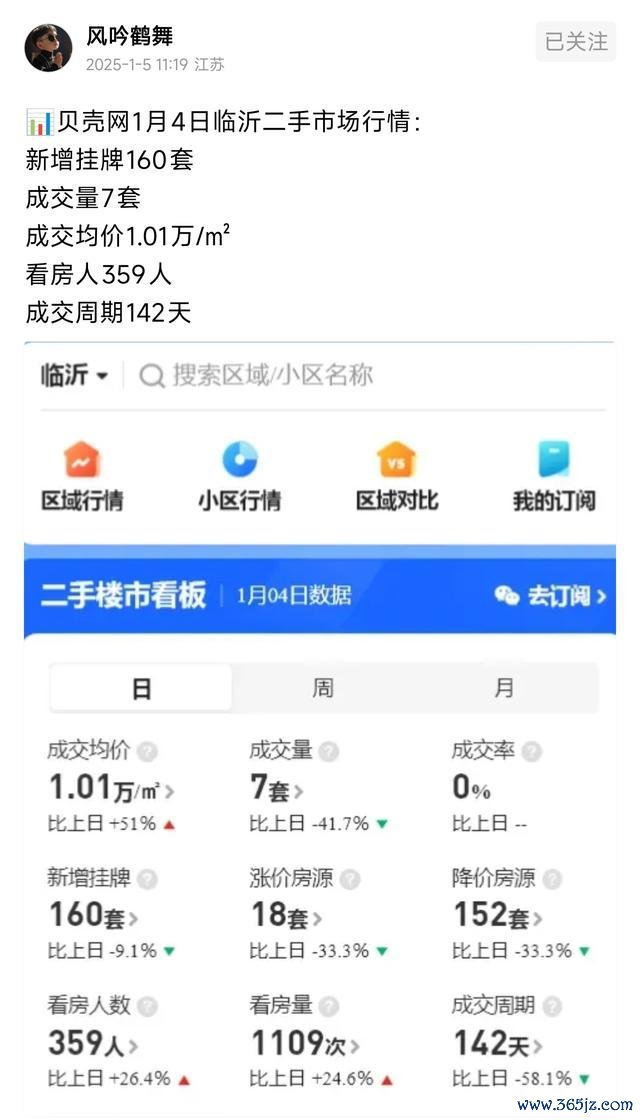This screenshot has height=1120, width=640.
Task: Tap the 已关注 follow button
Action: tap(576, 41)
